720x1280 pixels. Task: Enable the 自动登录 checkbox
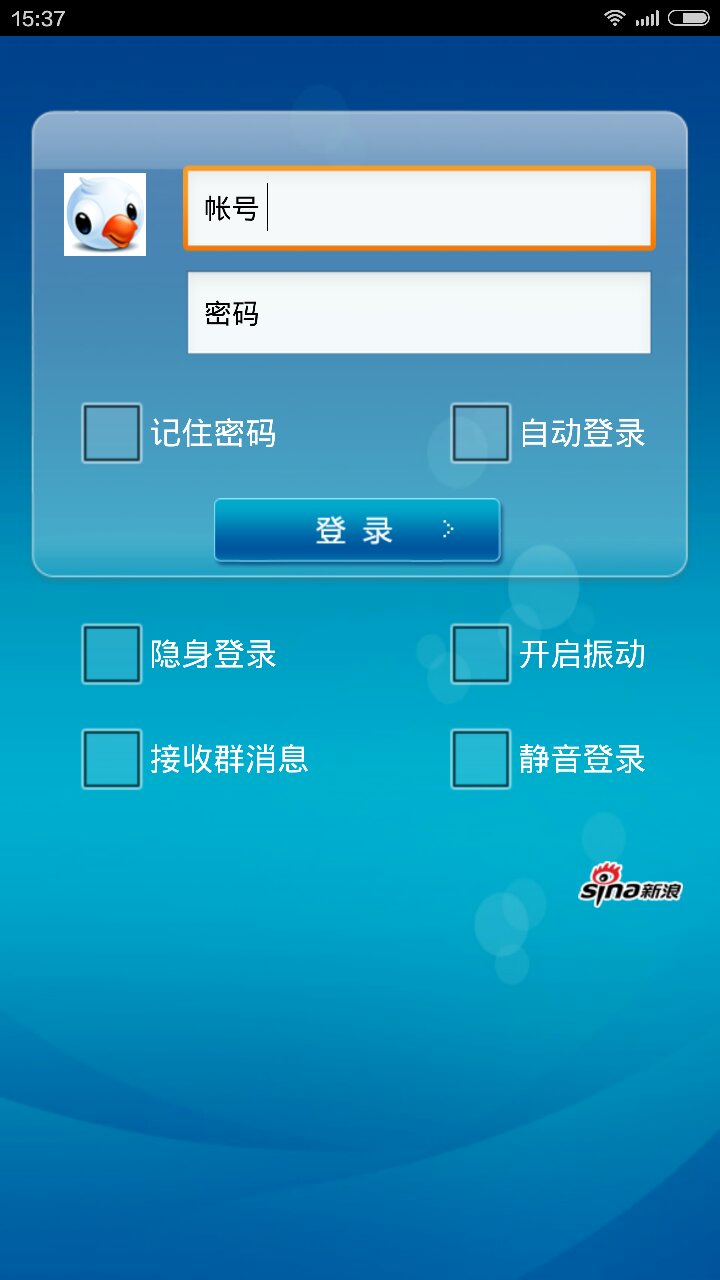pyautogui.click(x=481, y=433)
